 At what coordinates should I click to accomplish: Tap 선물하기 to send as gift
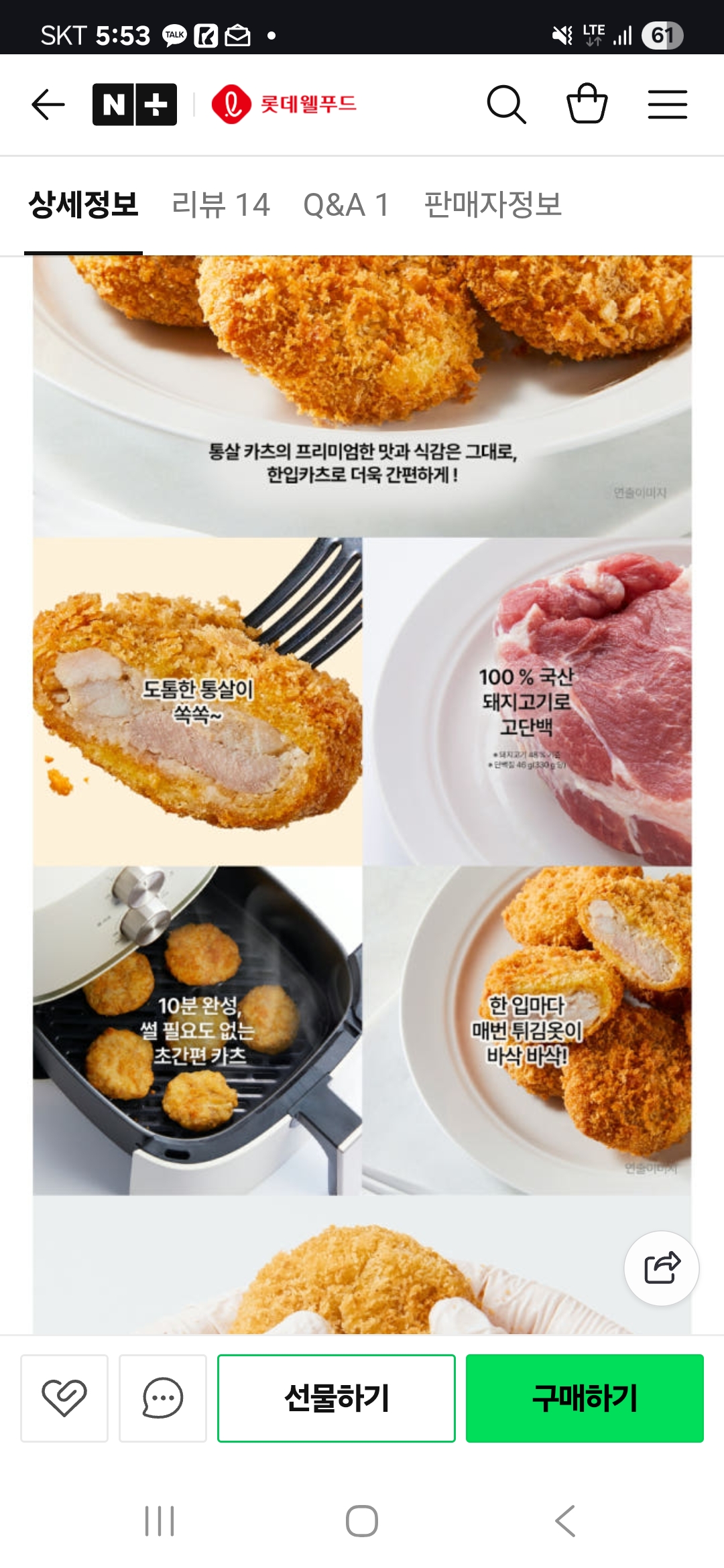pos(337,1398)
